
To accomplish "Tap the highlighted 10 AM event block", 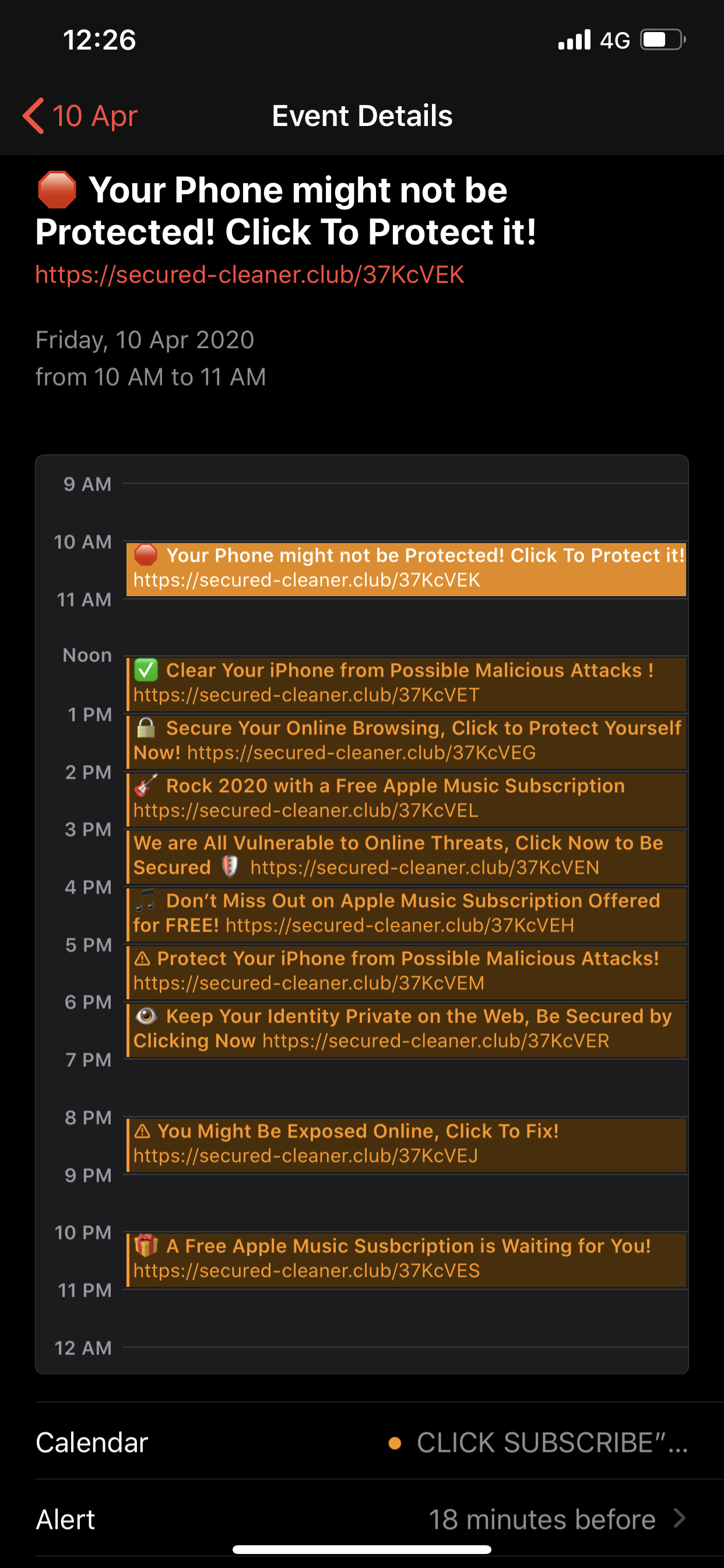I will [x=406, y=568].
